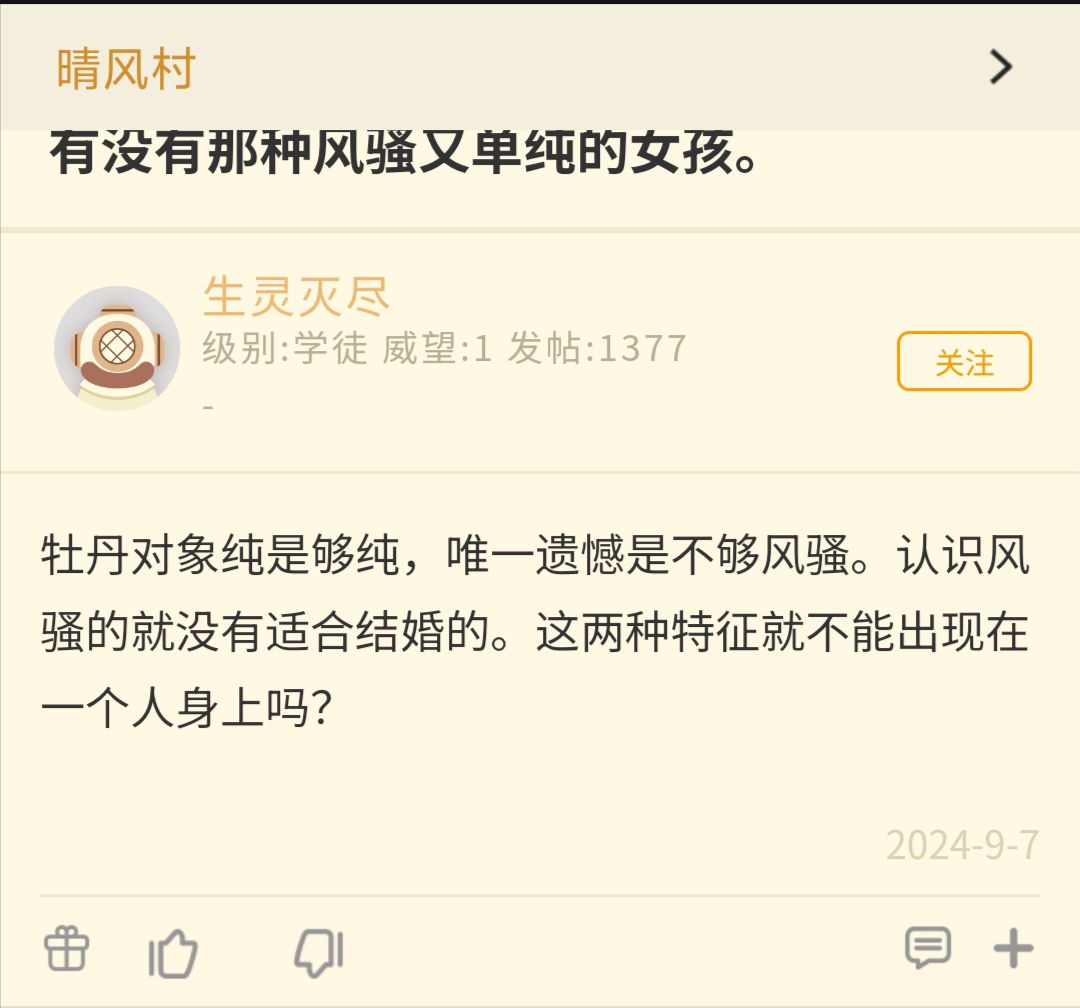Send a gift to this post
Viewport: 1080px width, 1008px height.
(67, 949)
